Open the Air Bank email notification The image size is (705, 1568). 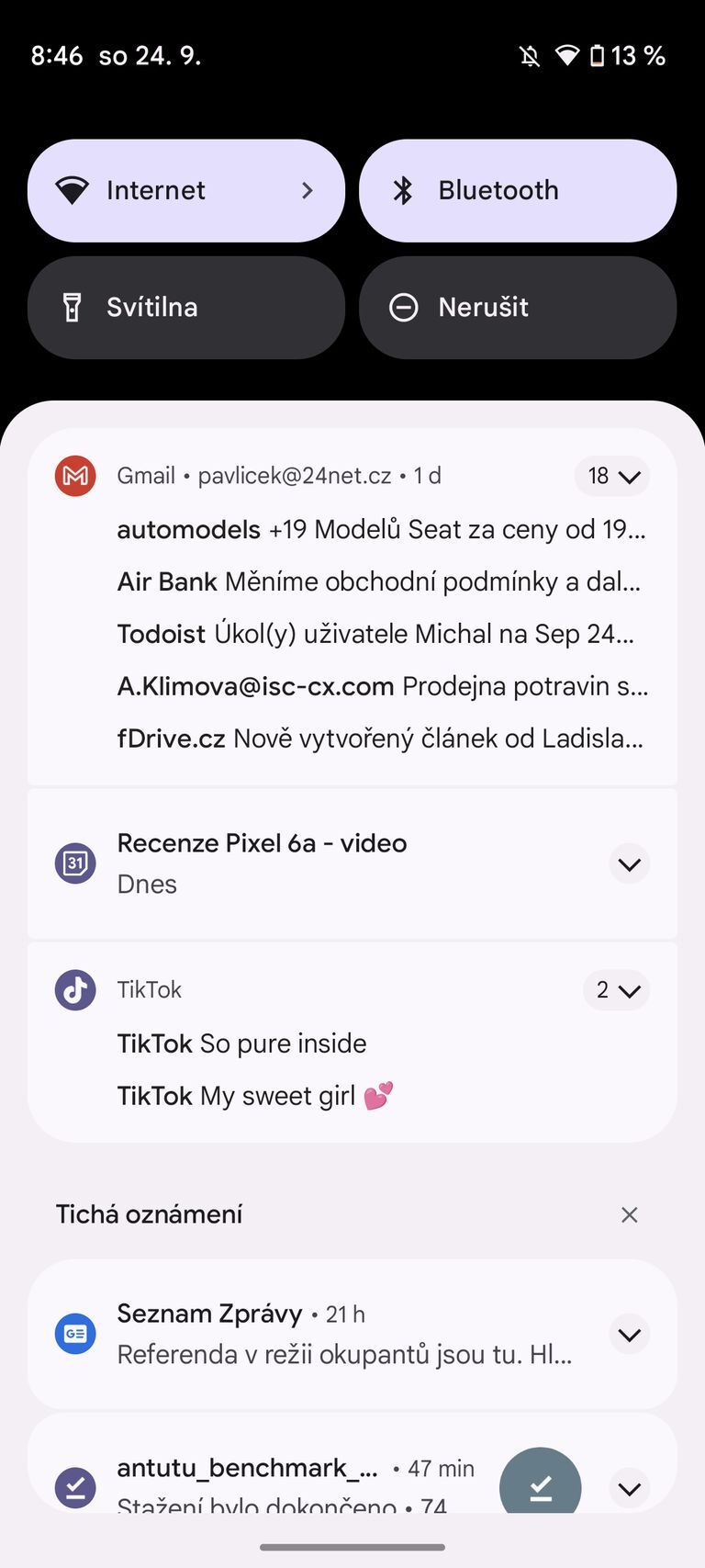click(x=378, y=581)
